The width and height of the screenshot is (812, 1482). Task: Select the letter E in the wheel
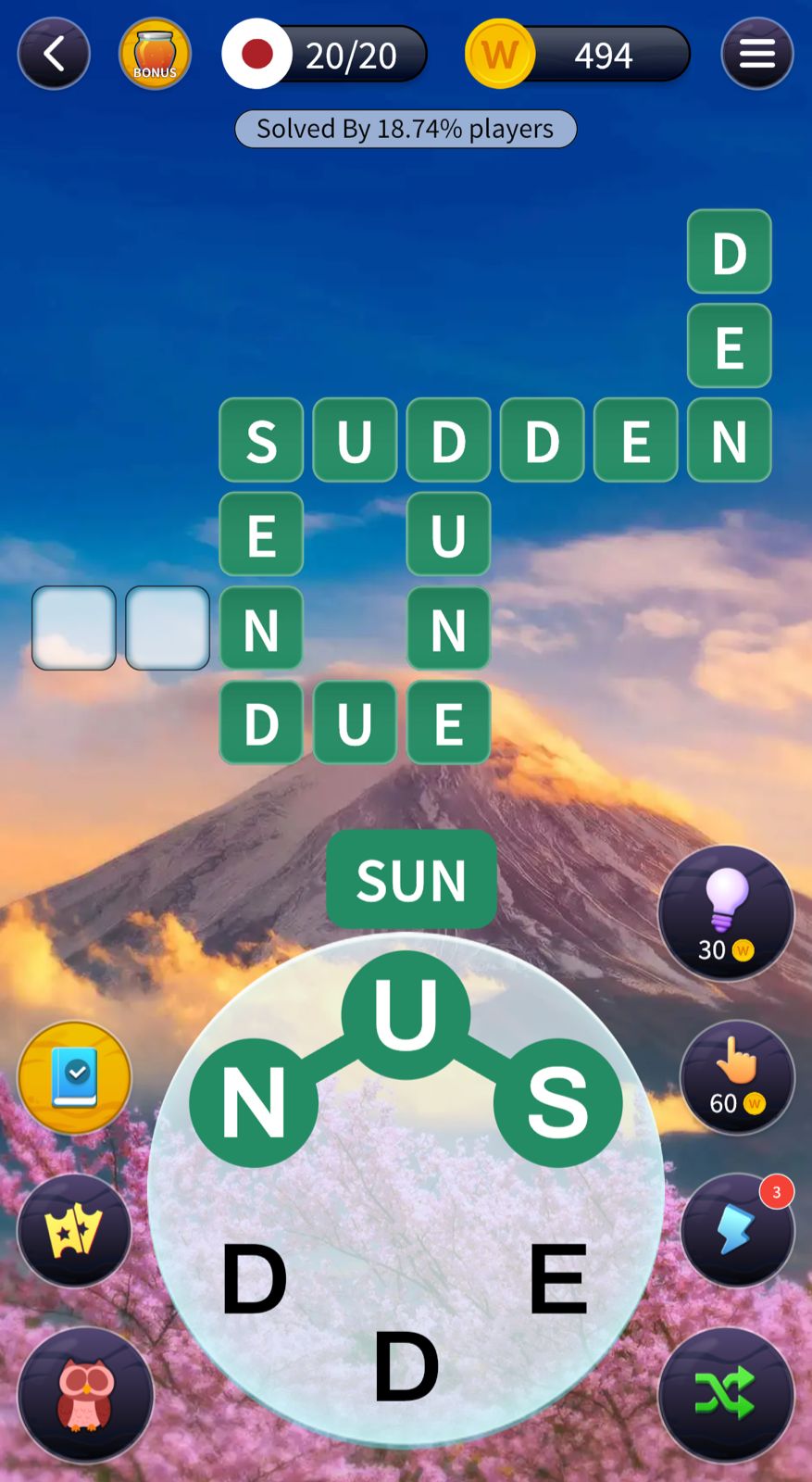(557, 1279)
